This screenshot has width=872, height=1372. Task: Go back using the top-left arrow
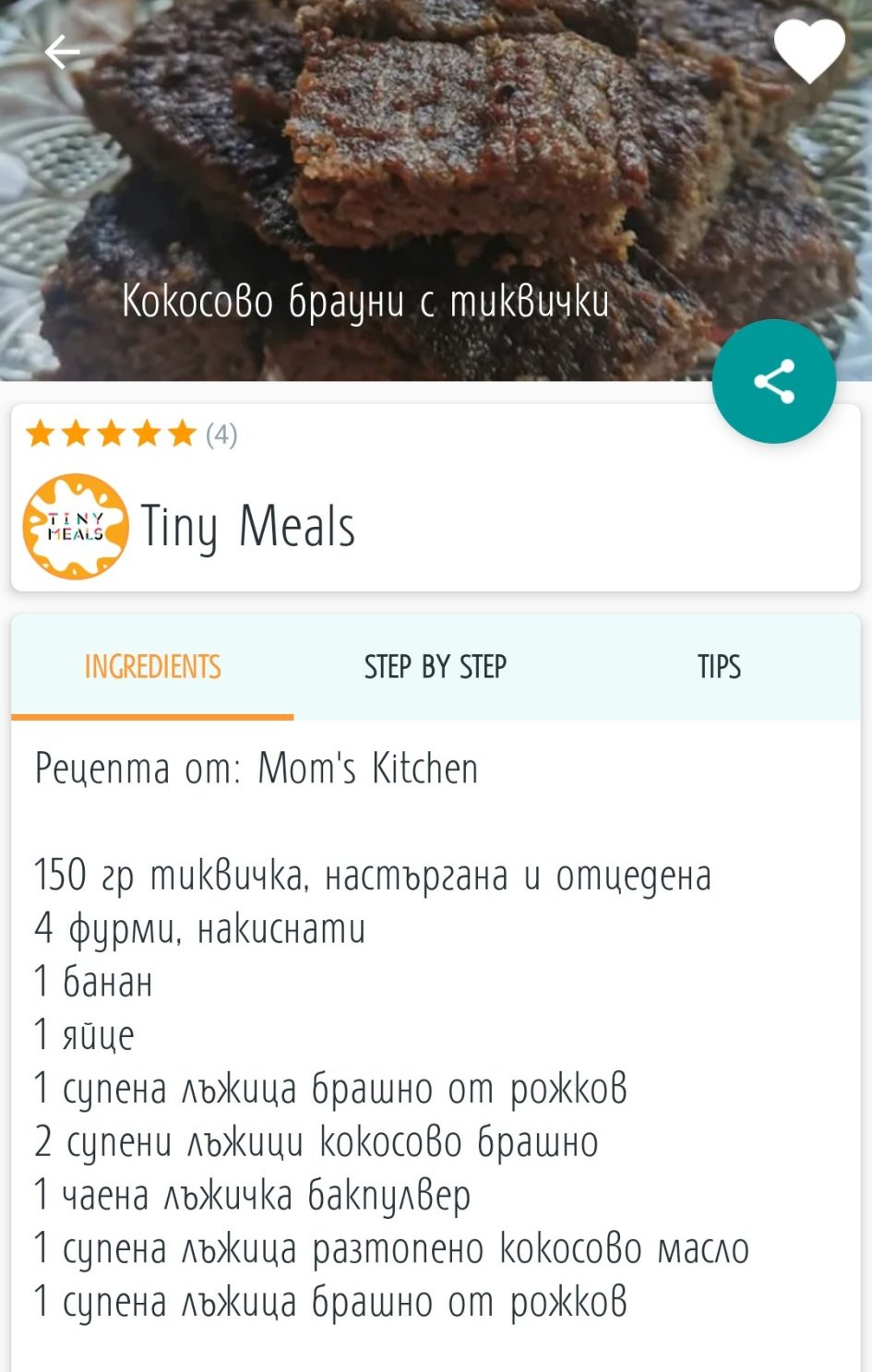click(x=62, y=52)
